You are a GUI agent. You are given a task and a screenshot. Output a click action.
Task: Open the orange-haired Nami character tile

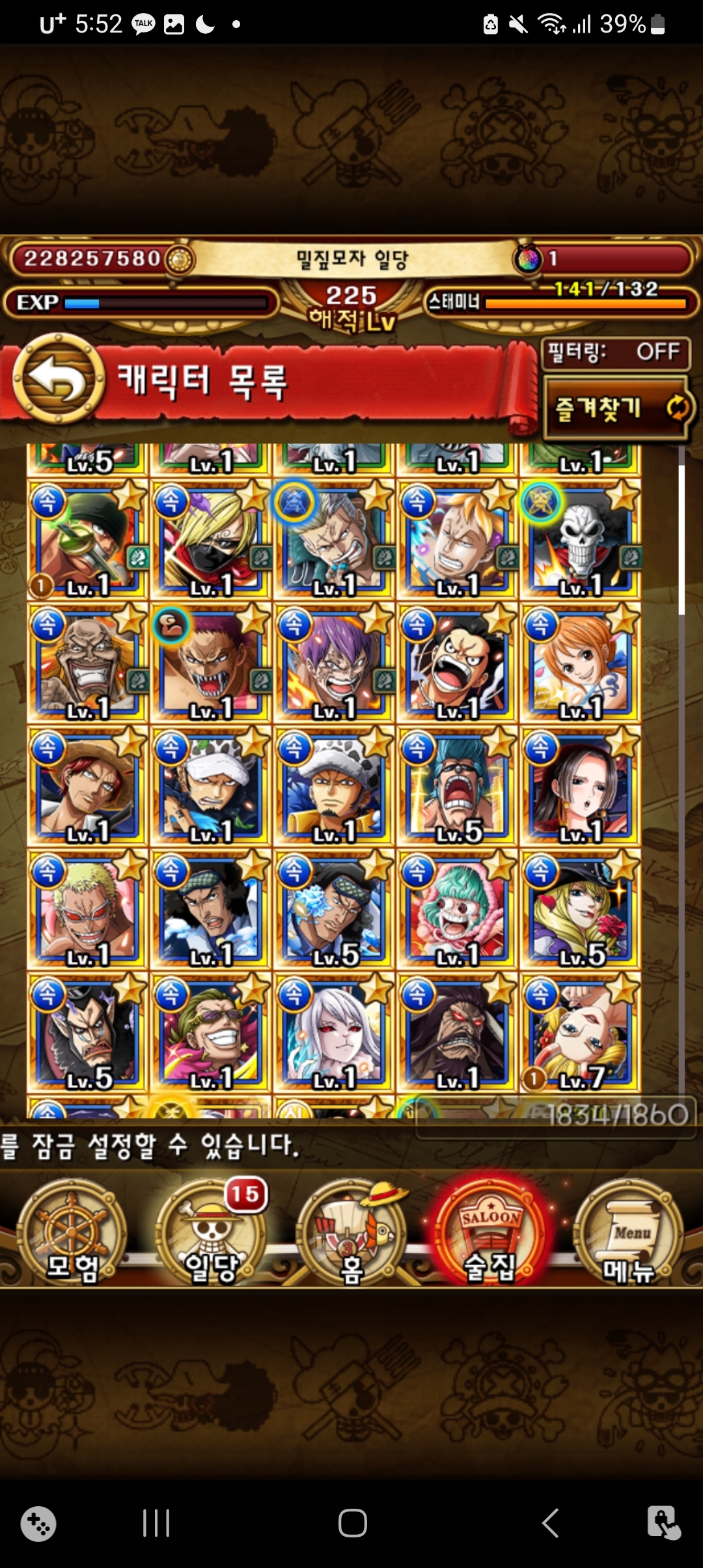(581, 662)
